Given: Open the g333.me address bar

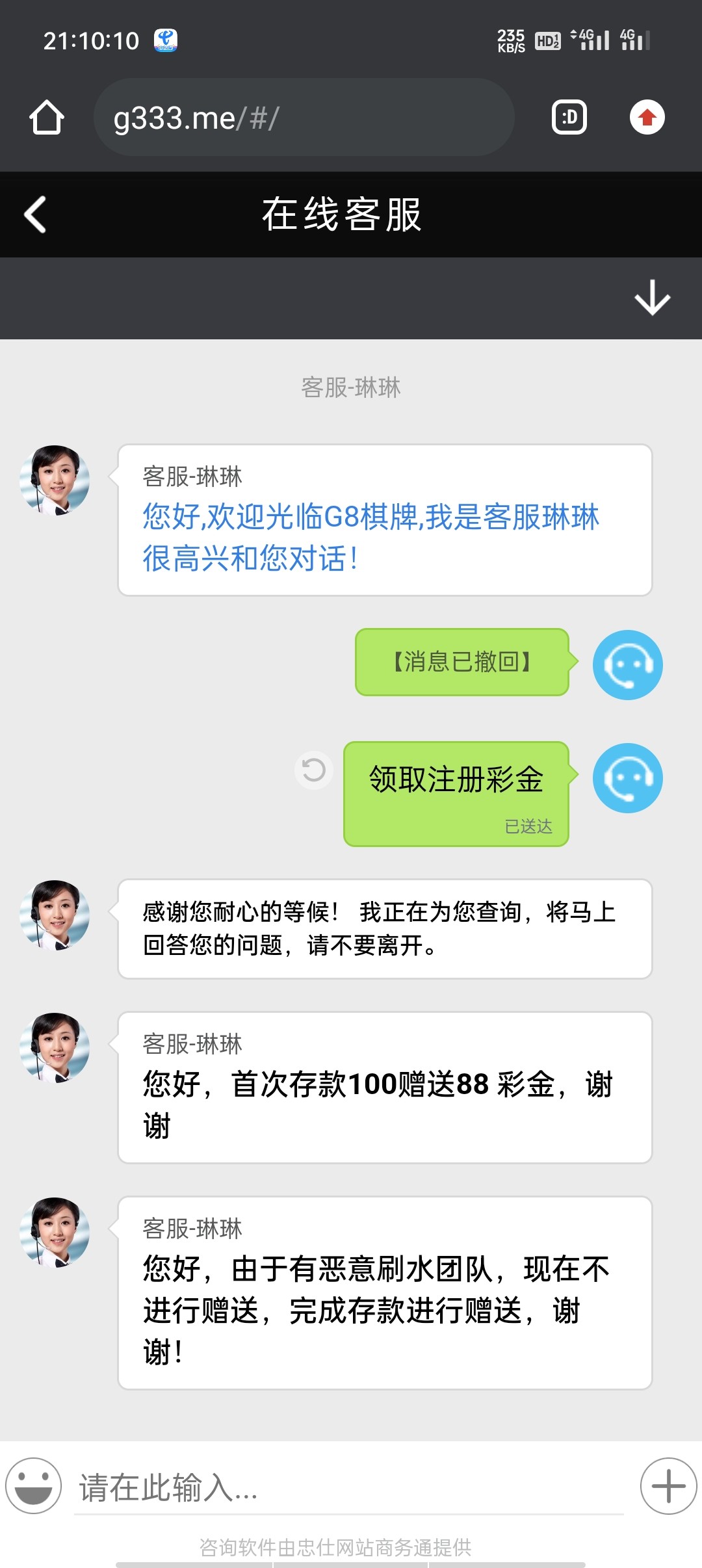Looking at the screenshot, I should (x=304, y=118).
